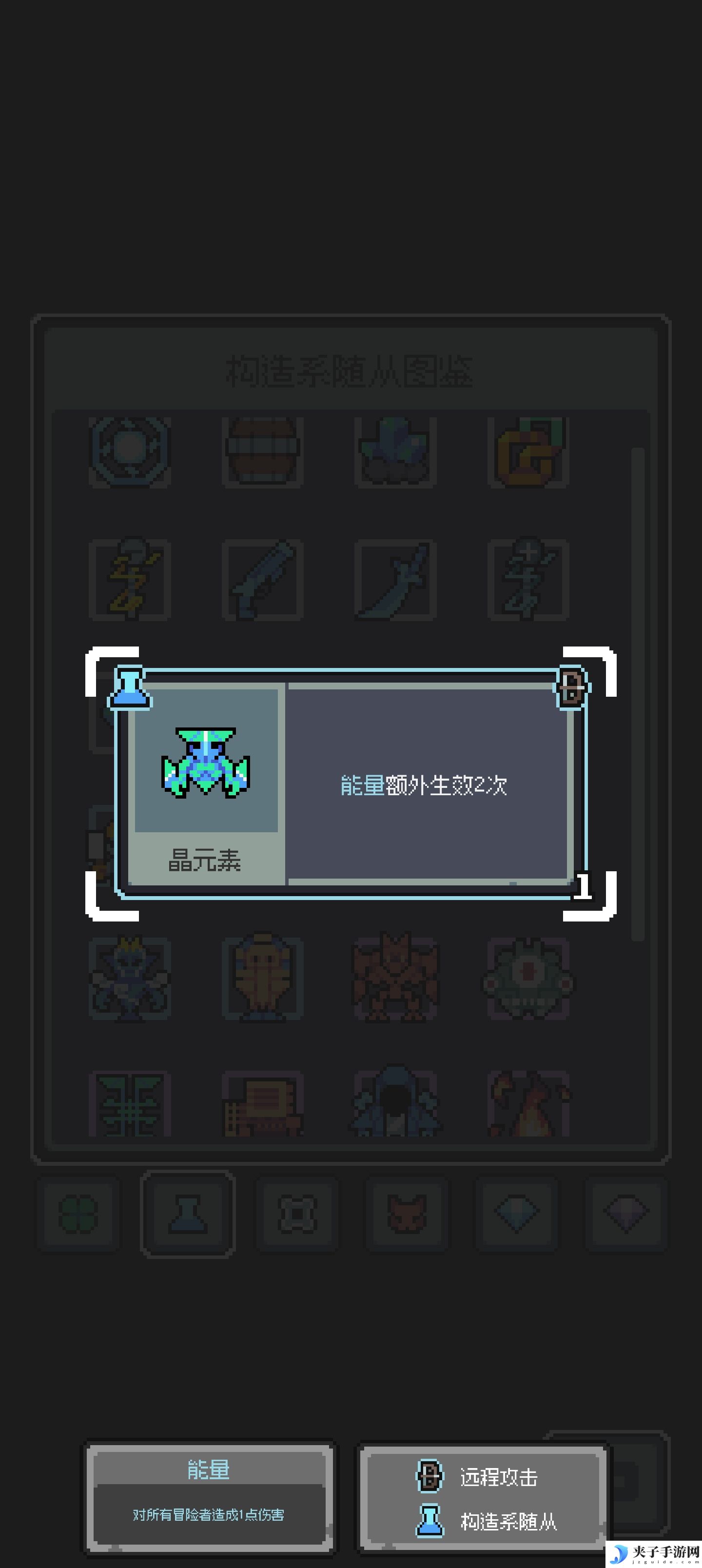Image resolution: width=702 pixels, height=1568 pixels.
Task: Select the barrel minion tile in the grid
Action: (262, 451)
